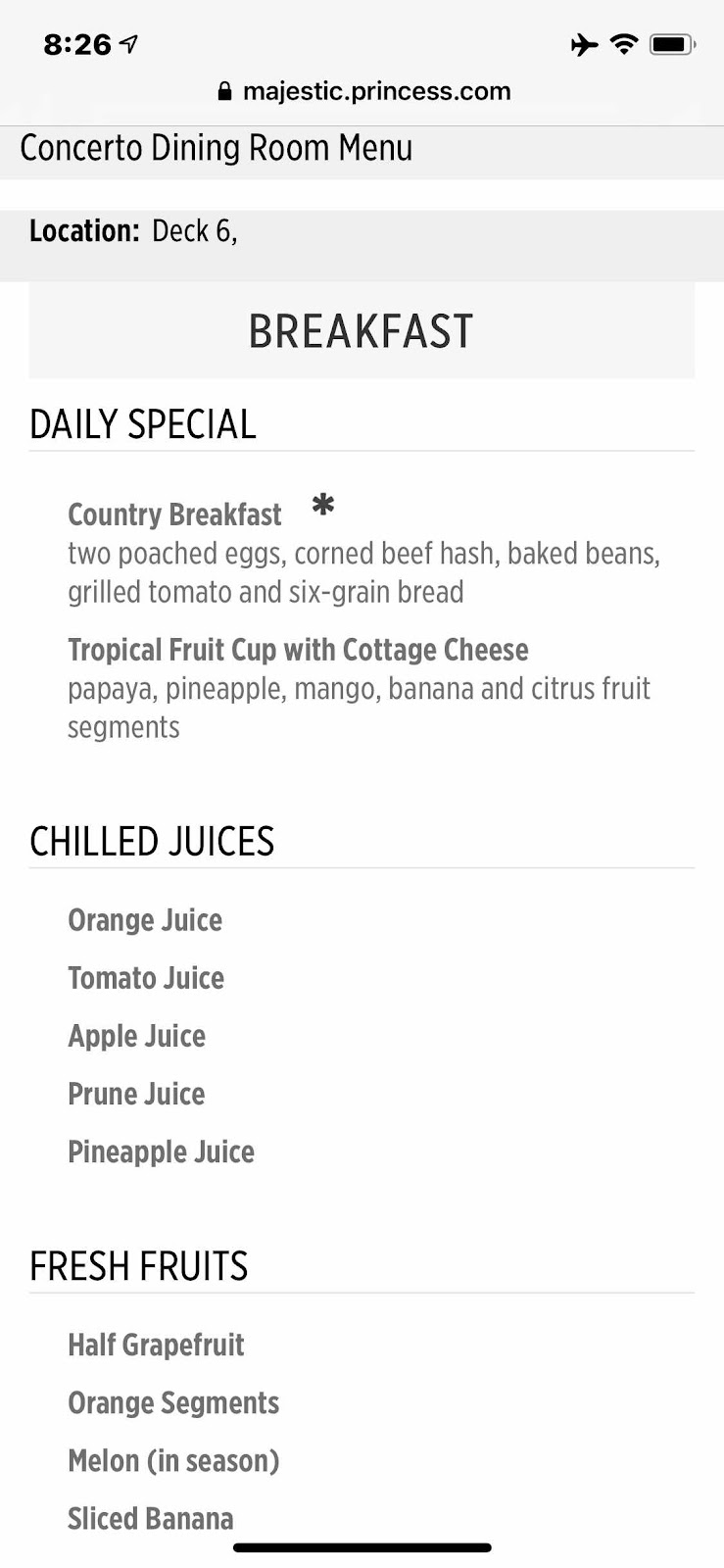Tap the majestic.princess.com address bar
The image size is (724, 1568).
363,92
